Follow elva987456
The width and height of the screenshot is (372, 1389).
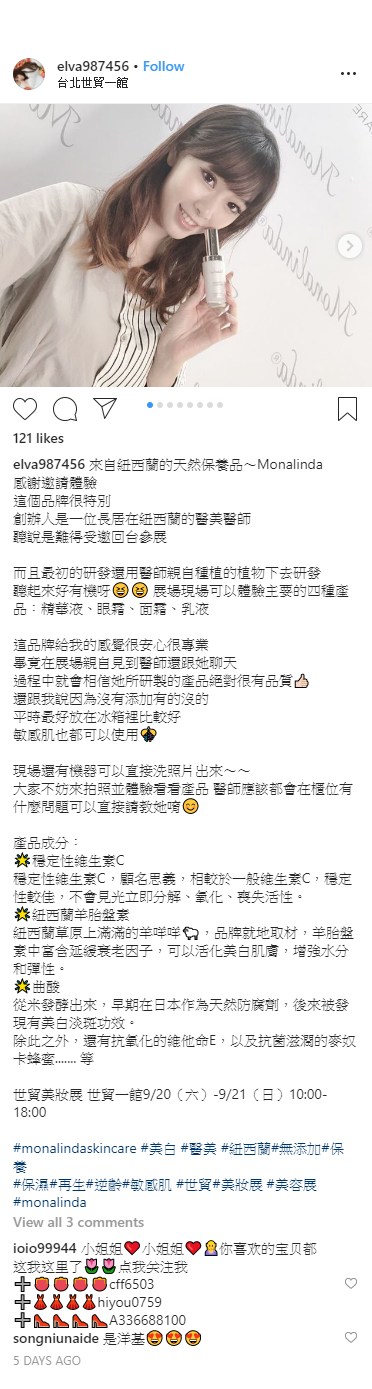click(164, 66)
